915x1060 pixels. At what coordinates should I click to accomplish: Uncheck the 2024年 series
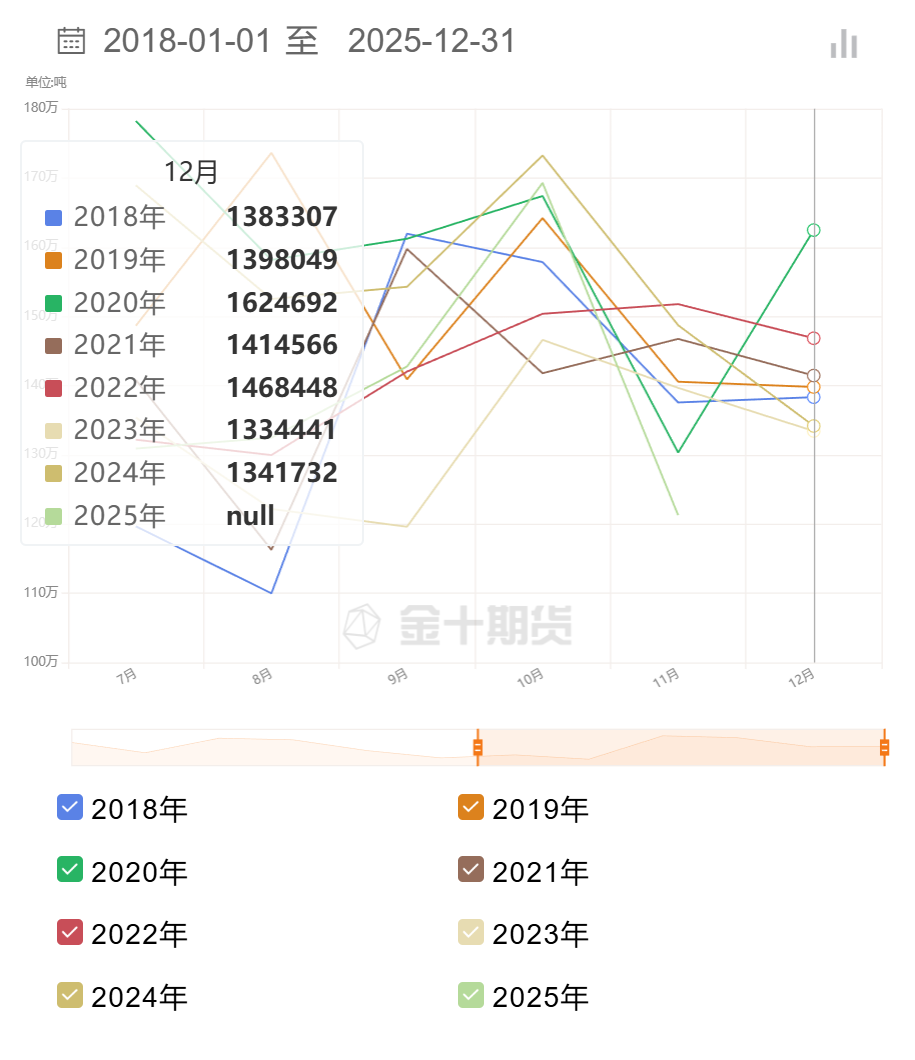point(70,996)
